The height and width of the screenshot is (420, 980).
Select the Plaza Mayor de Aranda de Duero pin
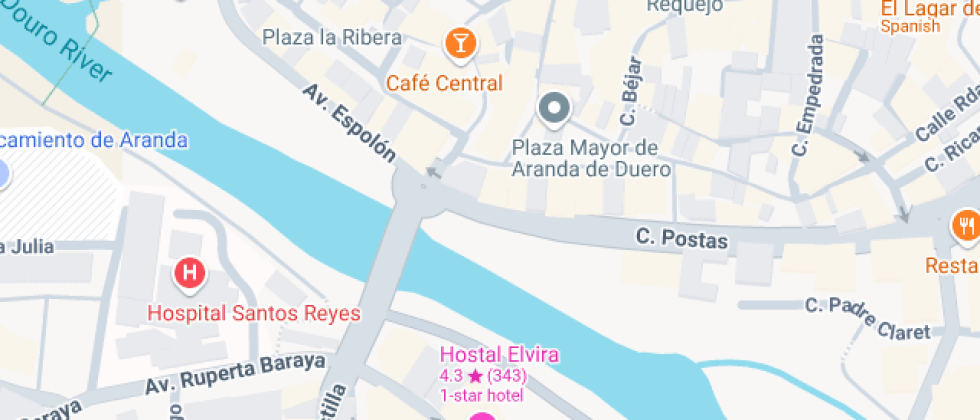pyautogui.click(x=553, y=106)
